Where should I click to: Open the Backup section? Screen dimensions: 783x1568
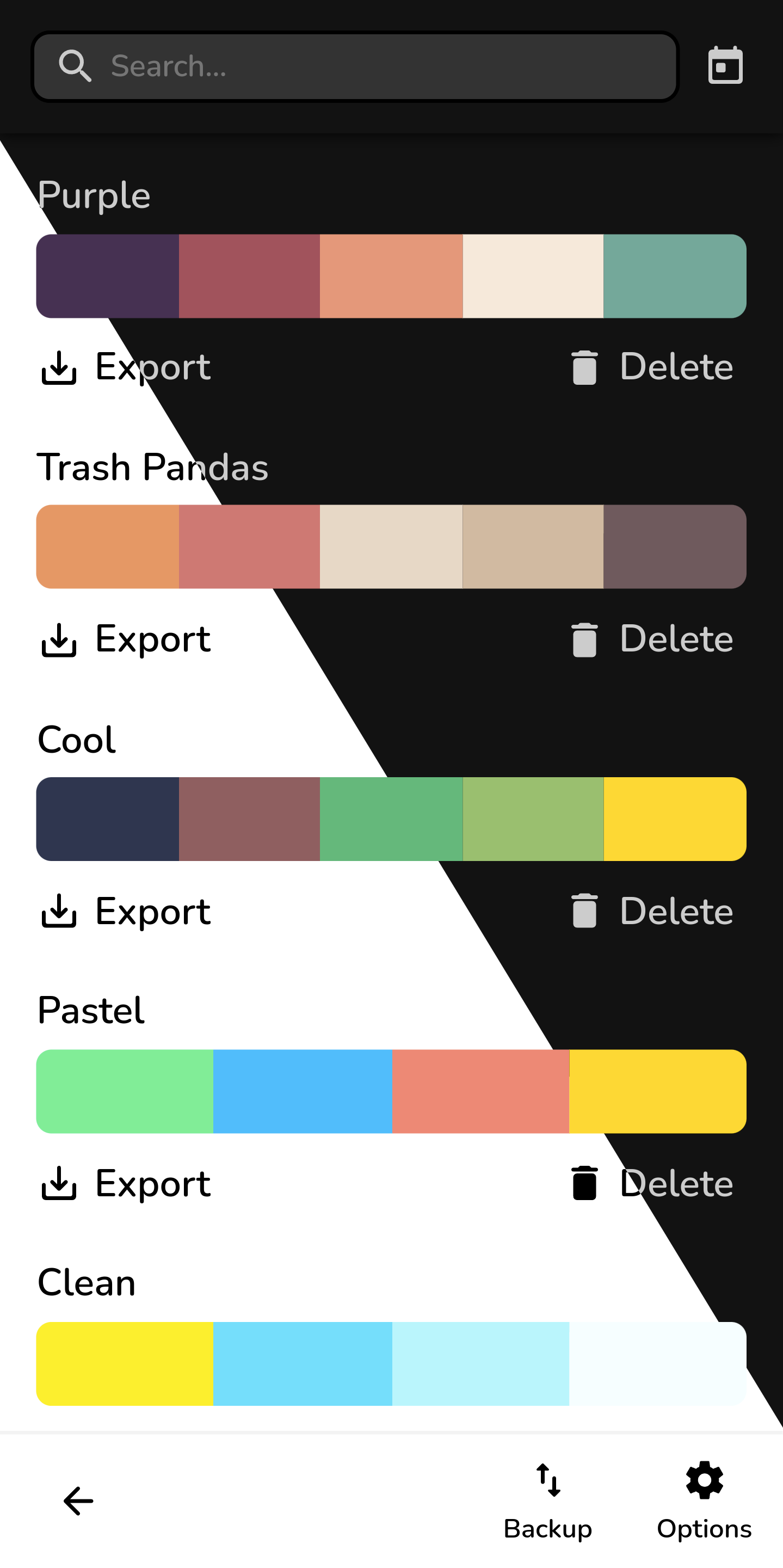pos(547,1501)
